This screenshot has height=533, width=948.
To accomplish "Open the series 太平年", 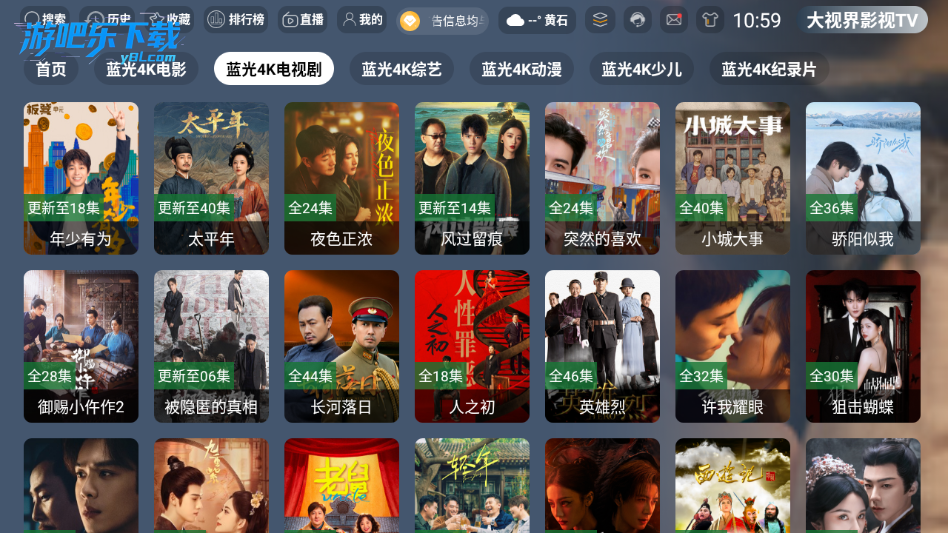I will (x=211, y=178).
